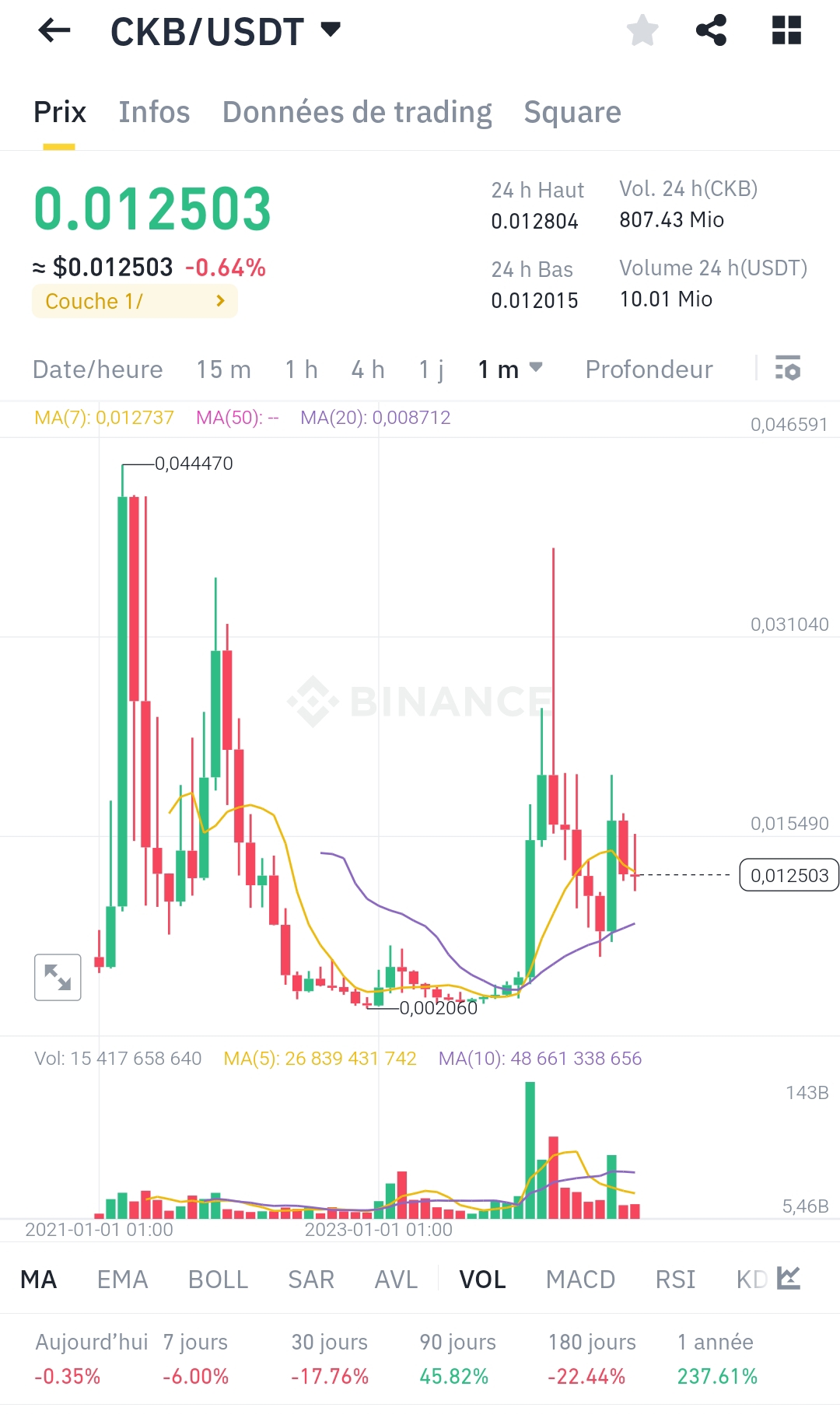This screenshot has height=1425, width=840.
Task: Tap the Couche 1 tag chip
Action: (x=135, y=301)
